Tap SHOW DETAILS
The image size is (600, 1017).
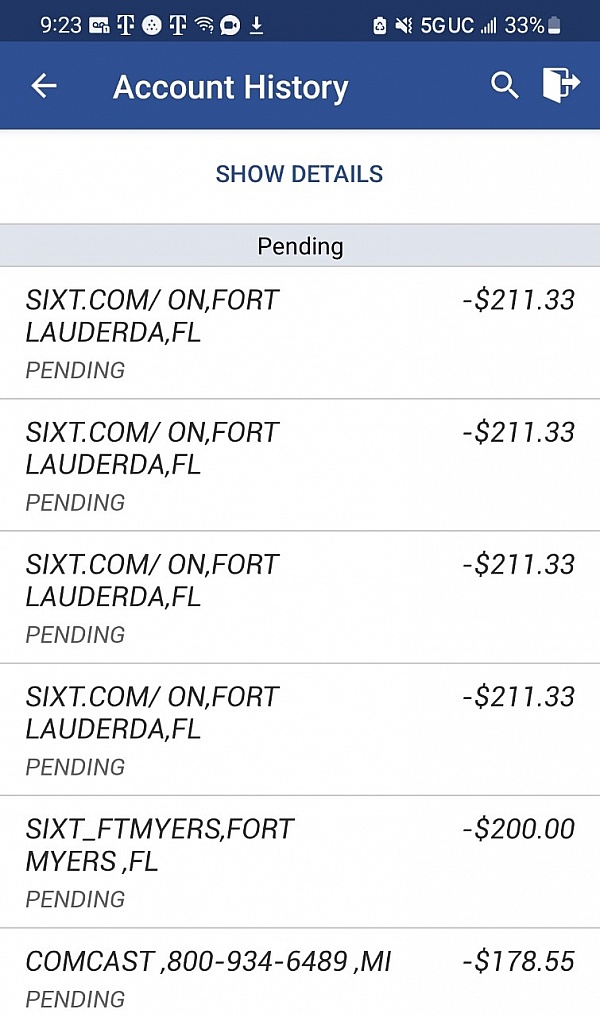coord(299,174)
